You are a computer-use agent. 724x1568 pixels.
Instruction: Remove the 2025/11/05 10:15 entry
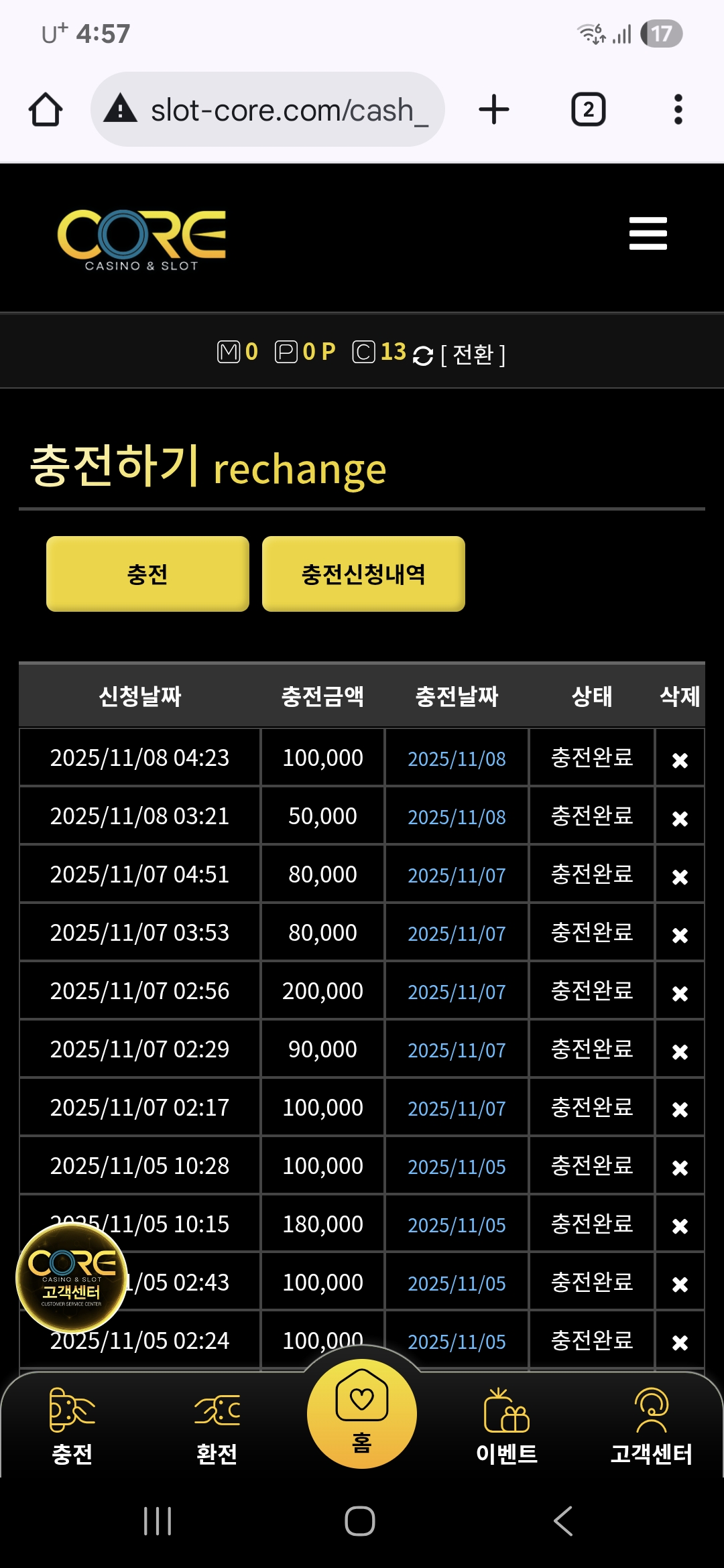click(x=680, y=1226)
